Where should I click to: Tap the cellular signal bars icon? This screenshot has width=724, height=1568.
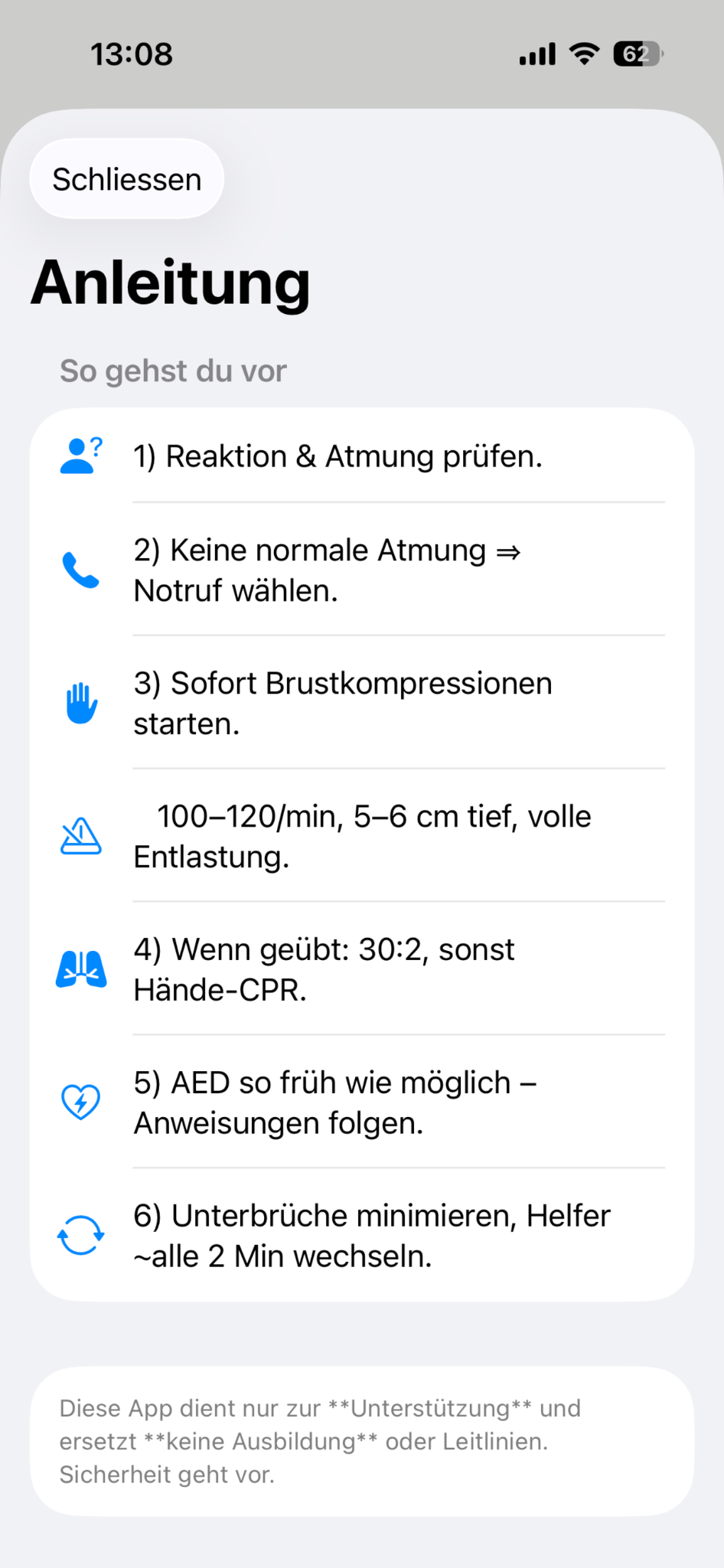click(536, 54)
